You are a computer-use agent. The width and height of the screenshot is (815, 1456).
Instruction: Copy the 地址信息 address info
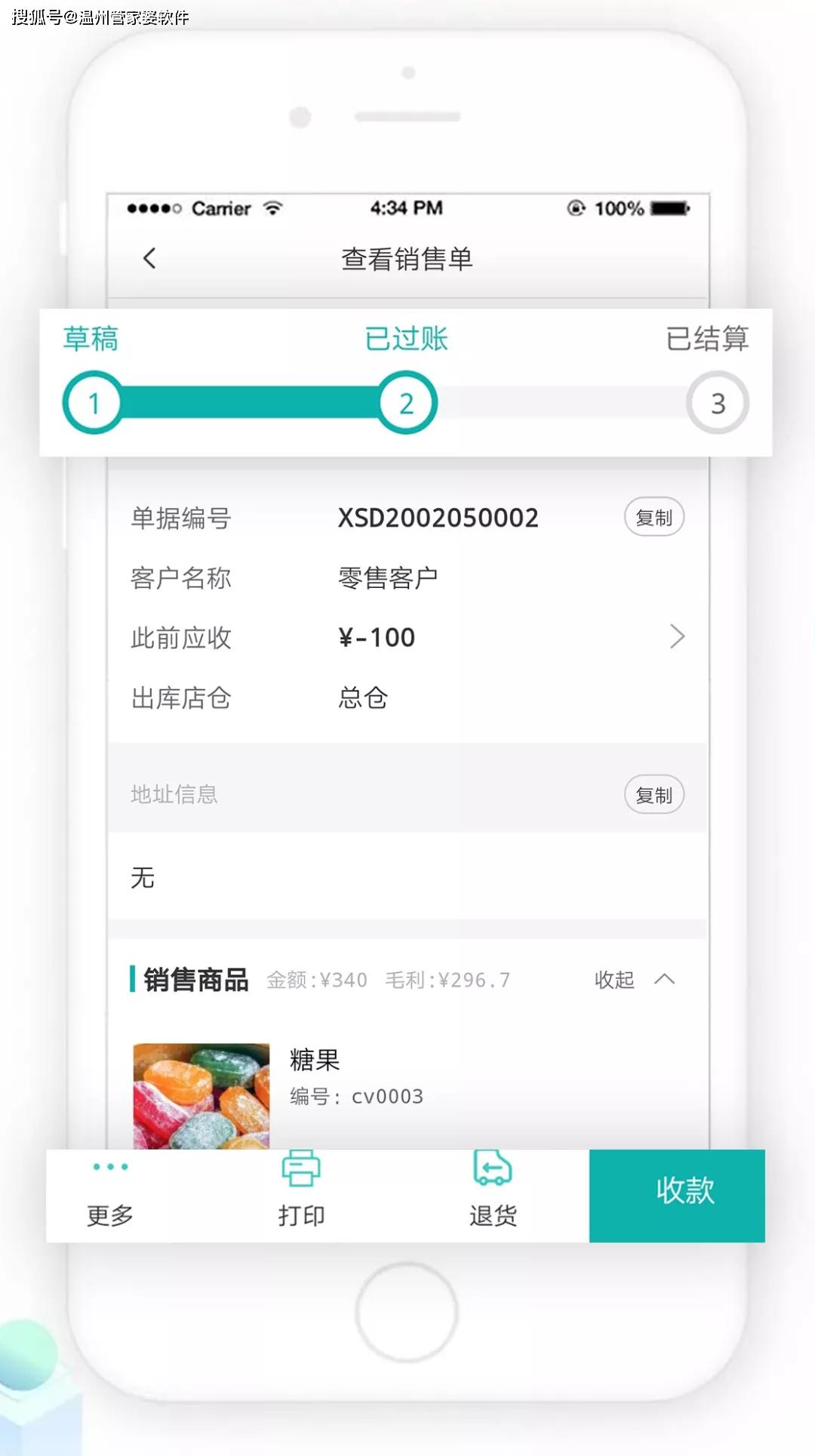654,794
